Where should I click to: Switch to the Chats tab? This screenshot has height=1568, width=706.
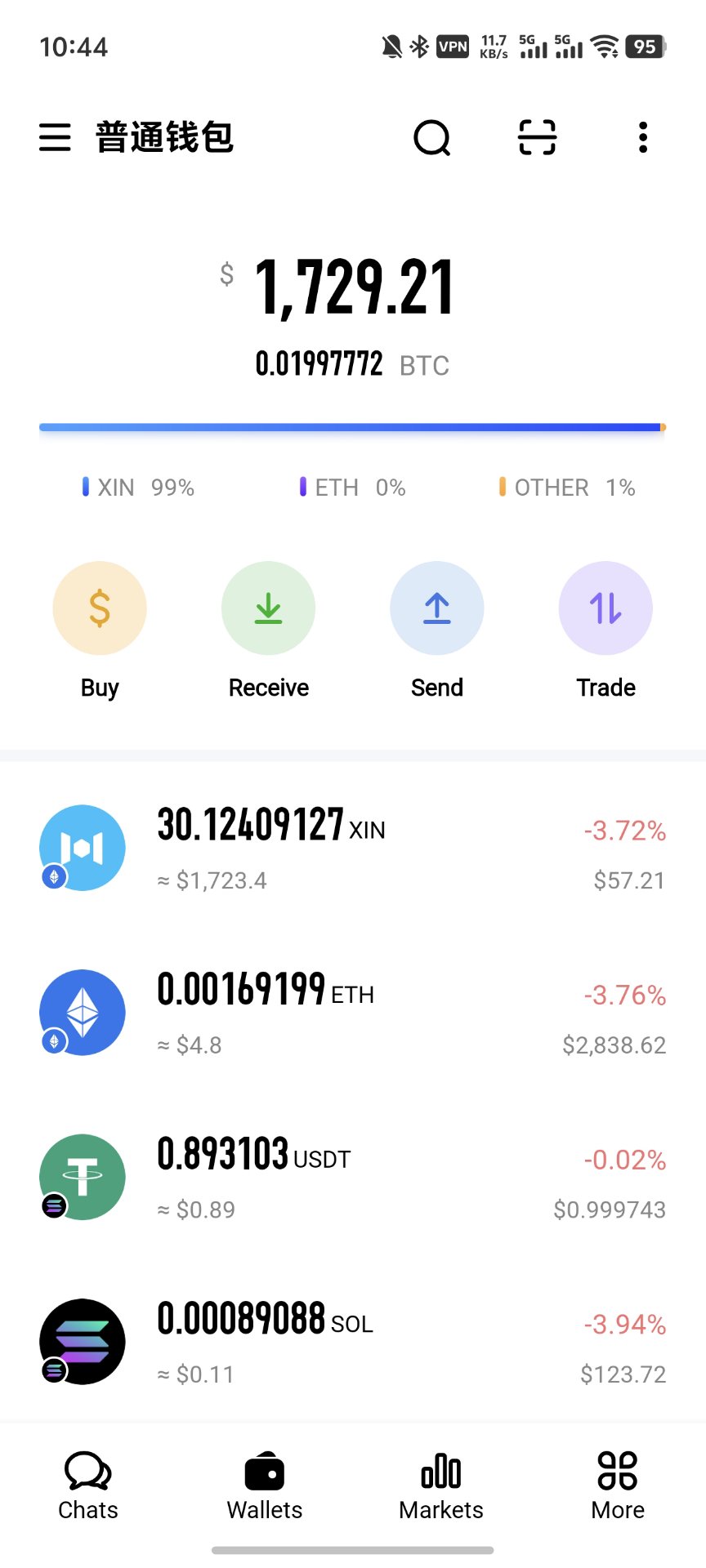pyautogui.click(x=88, y=1486)
